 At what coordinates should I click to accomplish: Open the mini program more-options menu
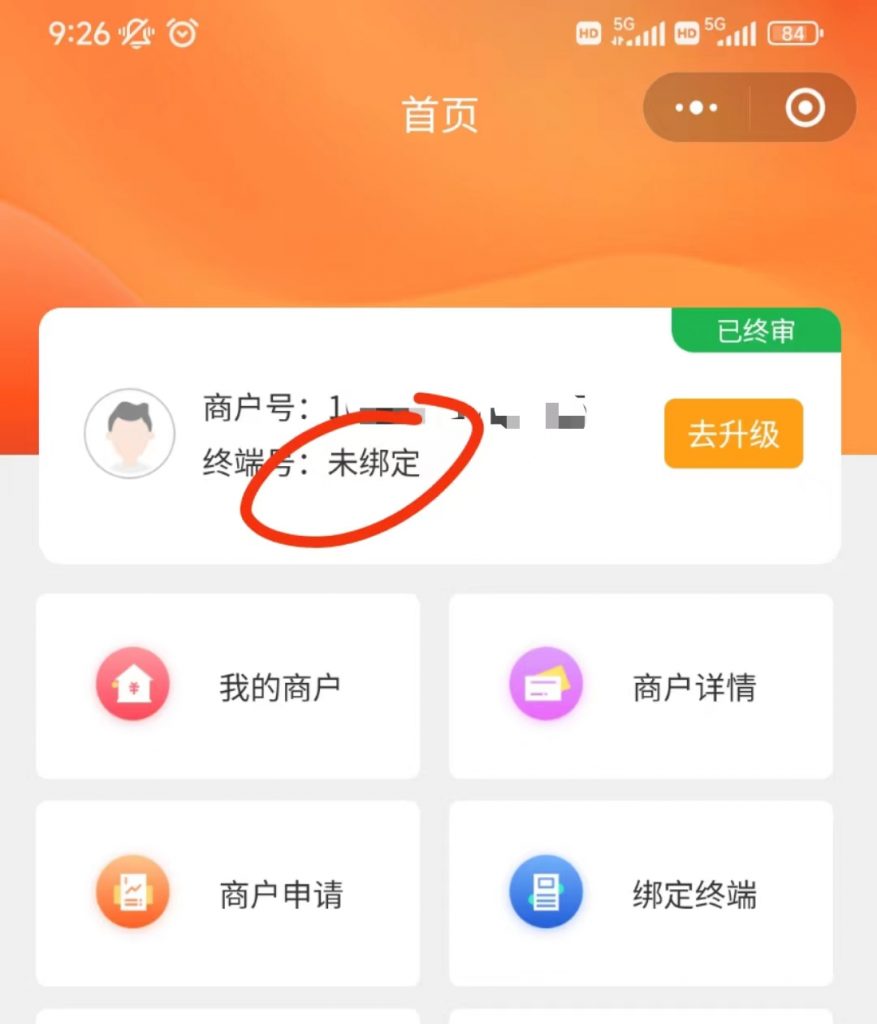click(696, 107)
